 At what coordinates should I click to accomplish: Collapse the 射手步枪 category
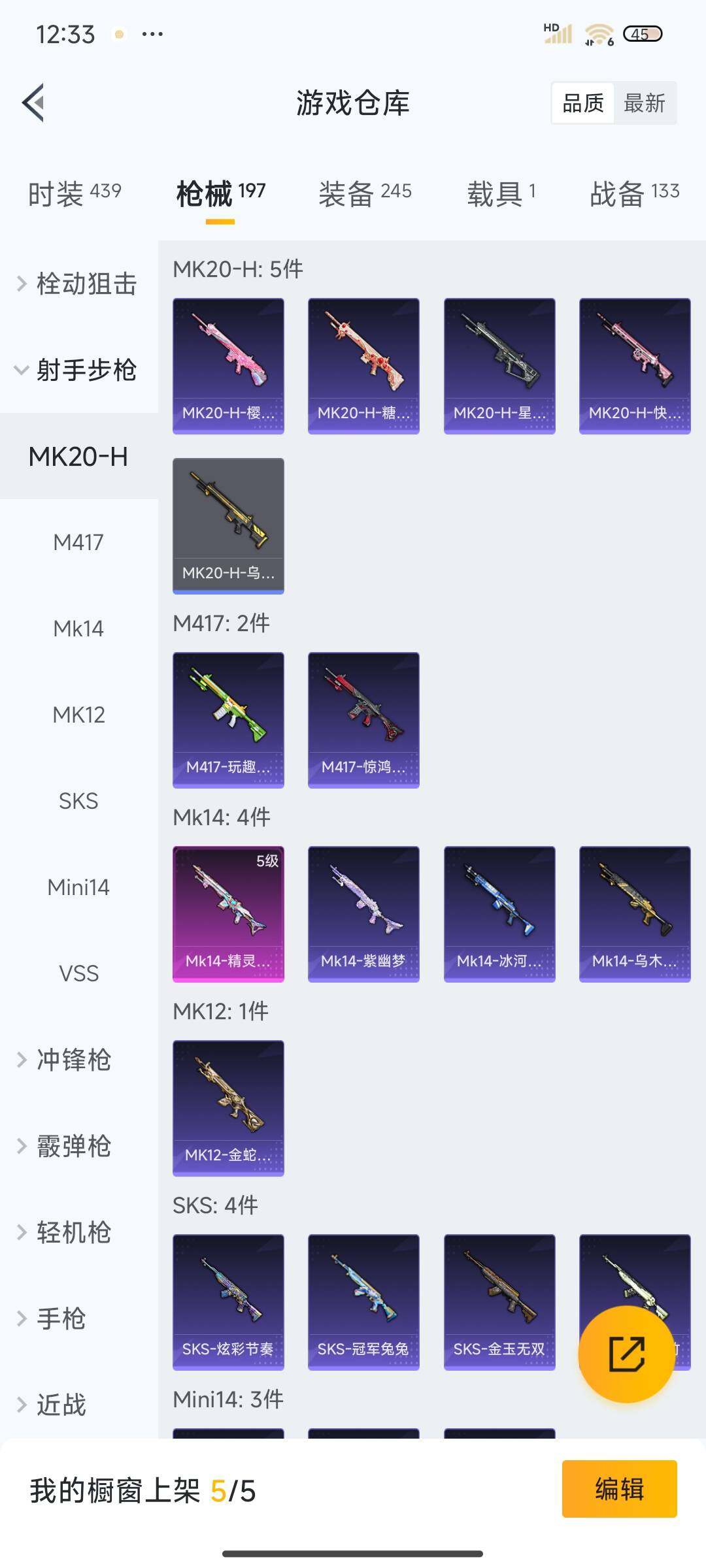click(78, 370)
